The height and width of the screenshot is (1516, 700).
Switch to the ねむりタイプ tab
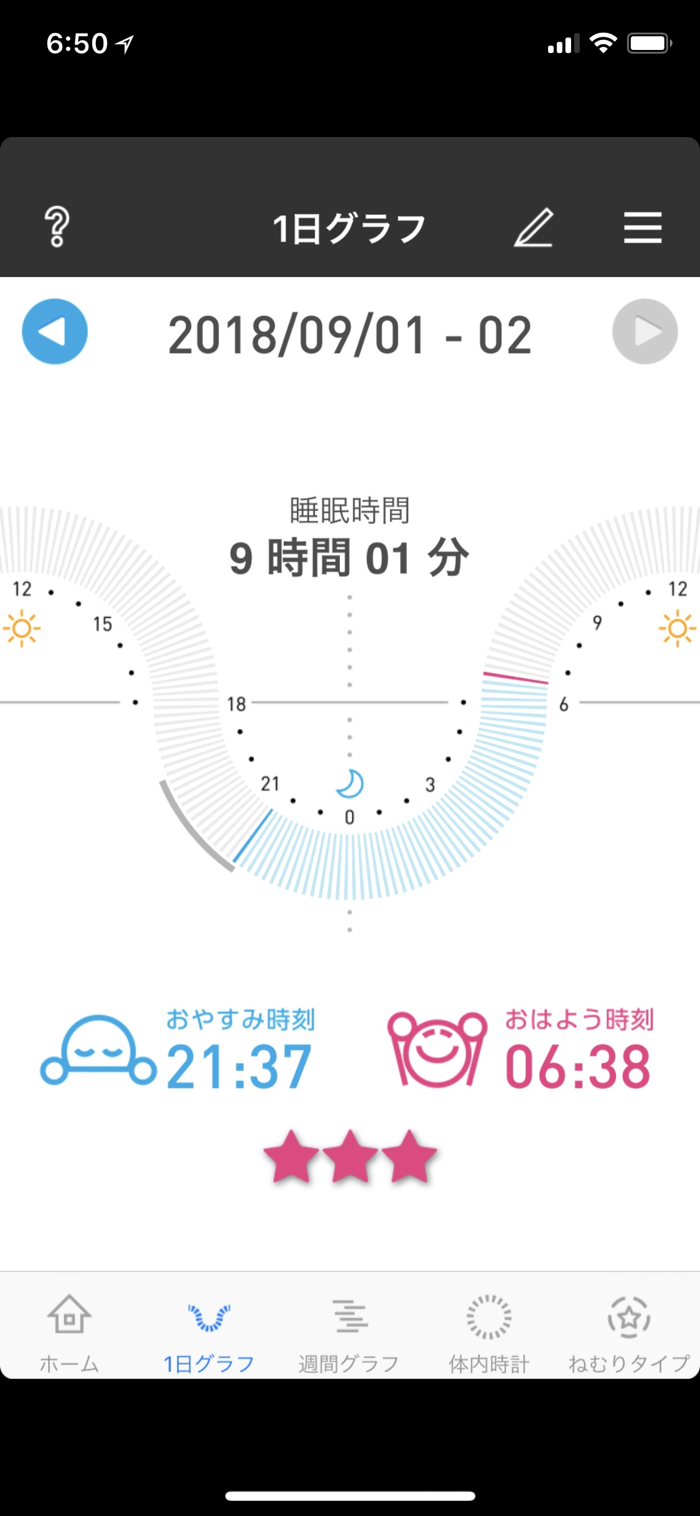pos(629,1332)
